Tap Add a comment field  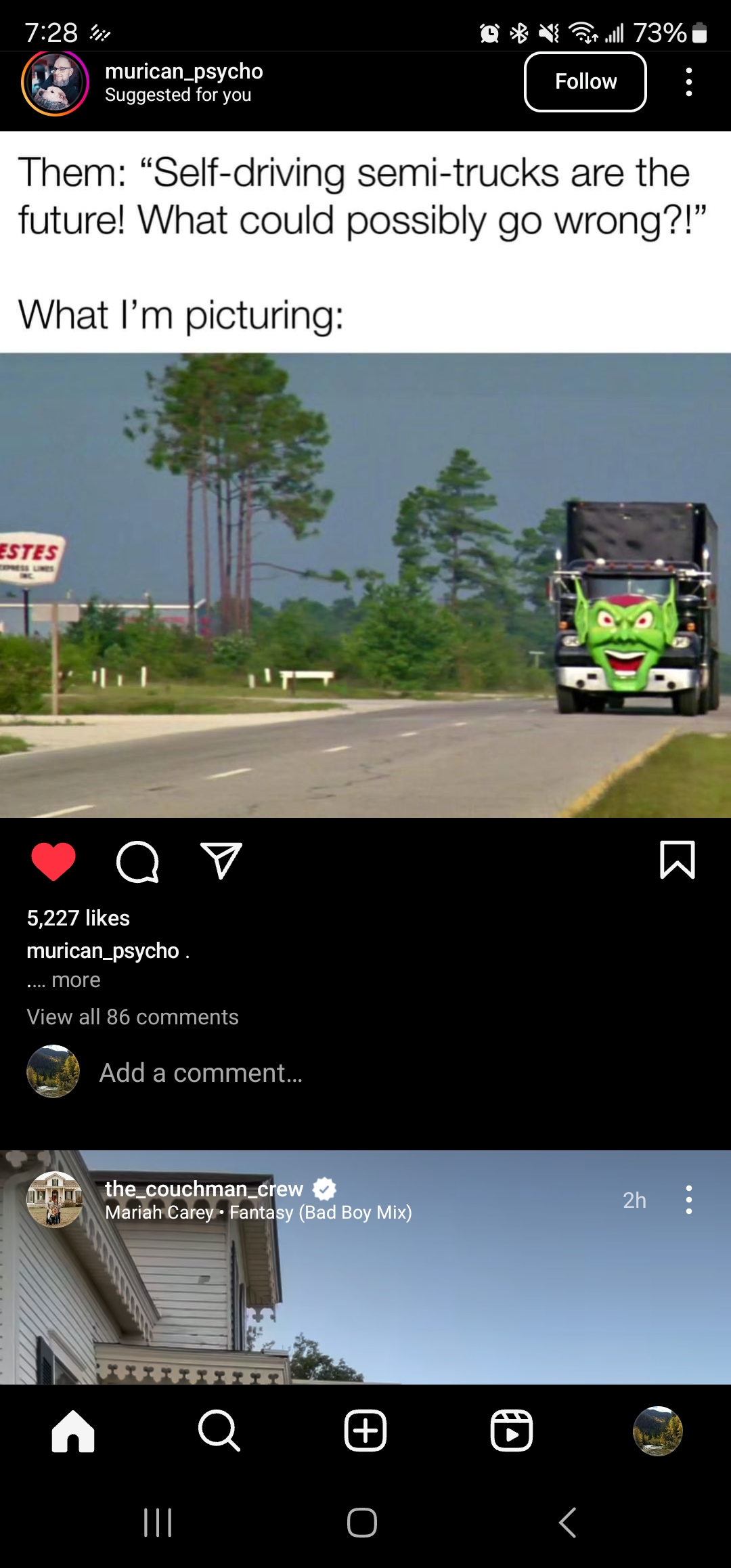tap(201, 1073)
